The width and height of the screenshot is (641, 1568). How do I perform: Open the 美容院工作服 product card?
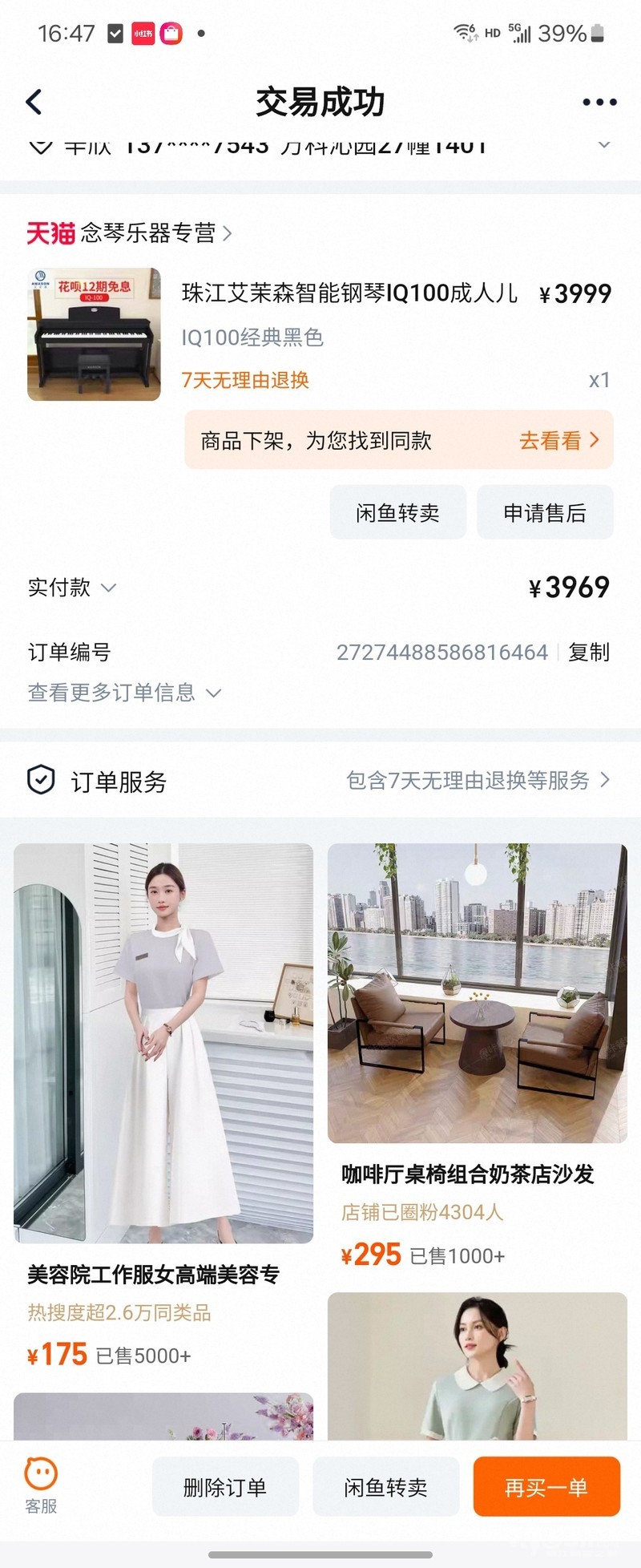tap(163, 1109)
